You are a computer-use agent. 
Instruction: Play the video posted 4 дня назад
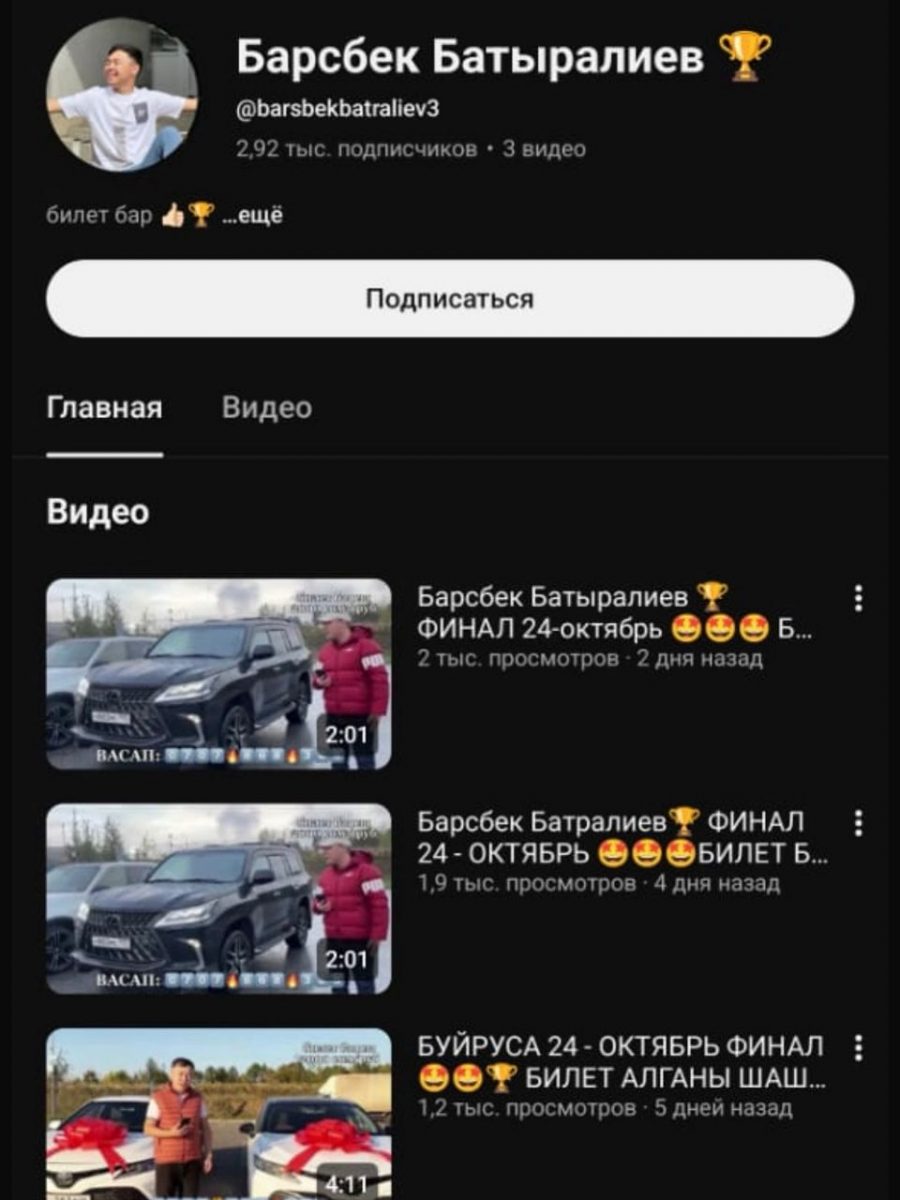219,898
